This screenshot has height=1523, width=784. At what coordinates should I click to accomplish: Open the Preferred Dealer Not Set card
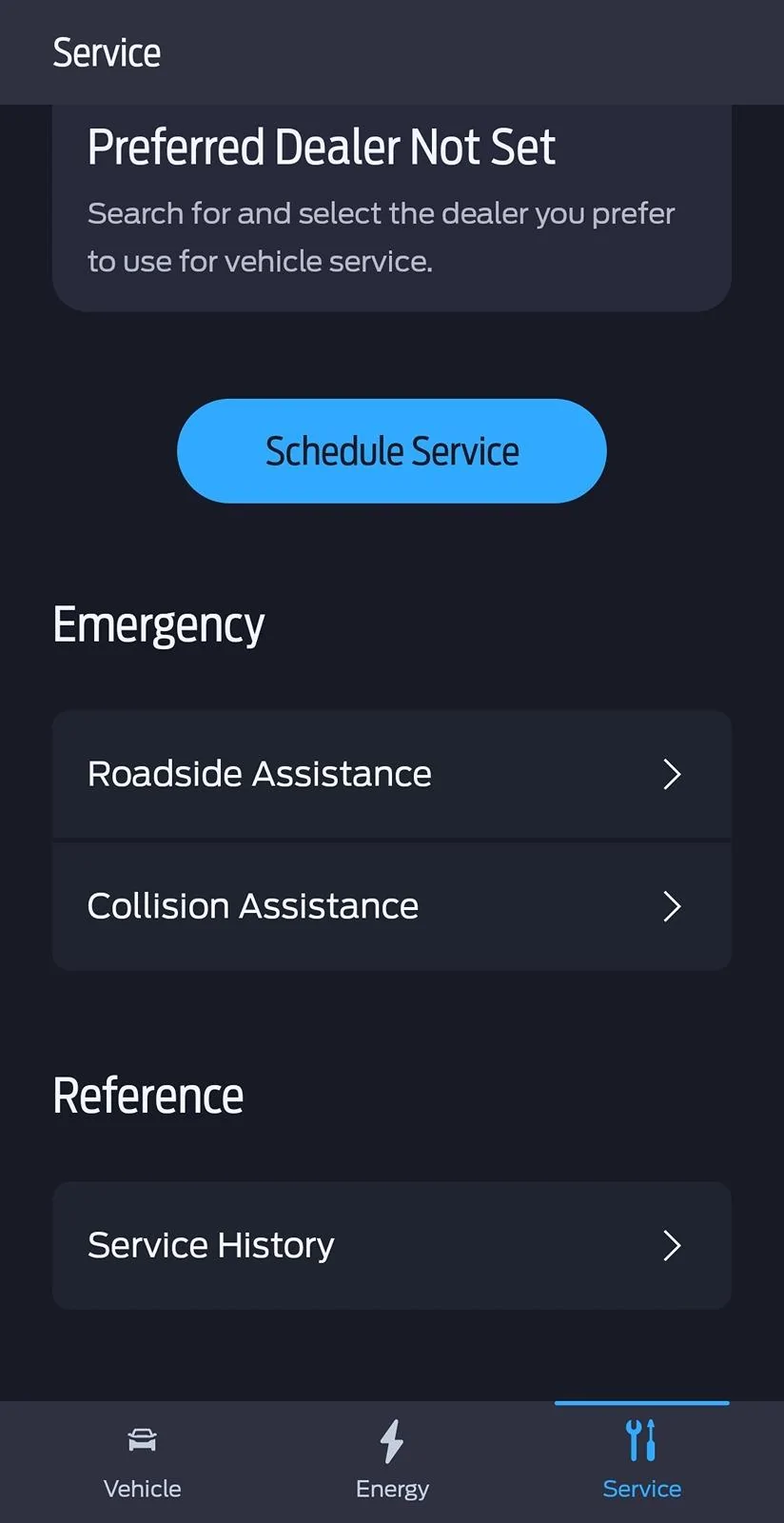pos(391,205)
